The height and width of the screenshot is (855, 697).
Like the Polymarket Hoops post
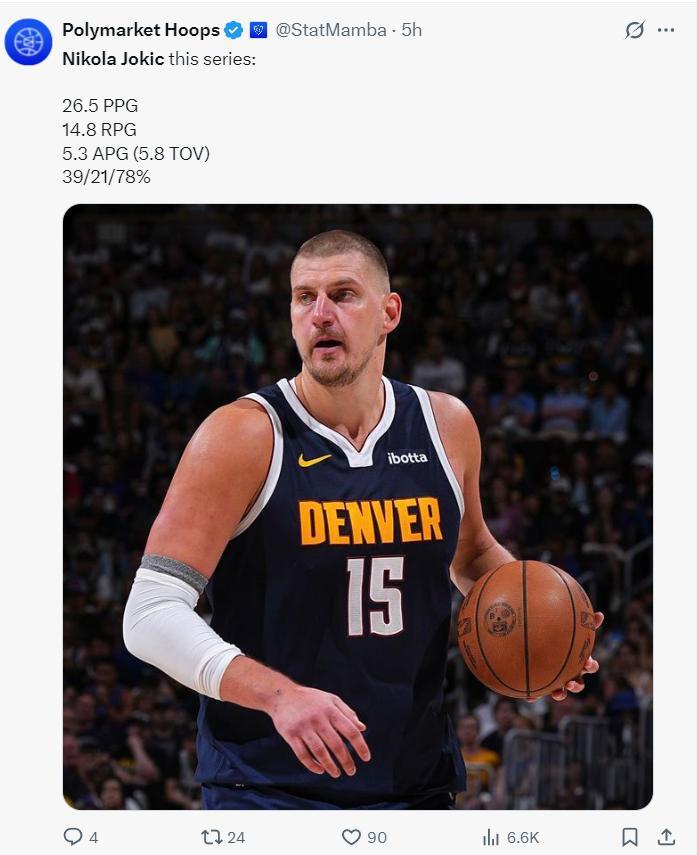point(351,837)
